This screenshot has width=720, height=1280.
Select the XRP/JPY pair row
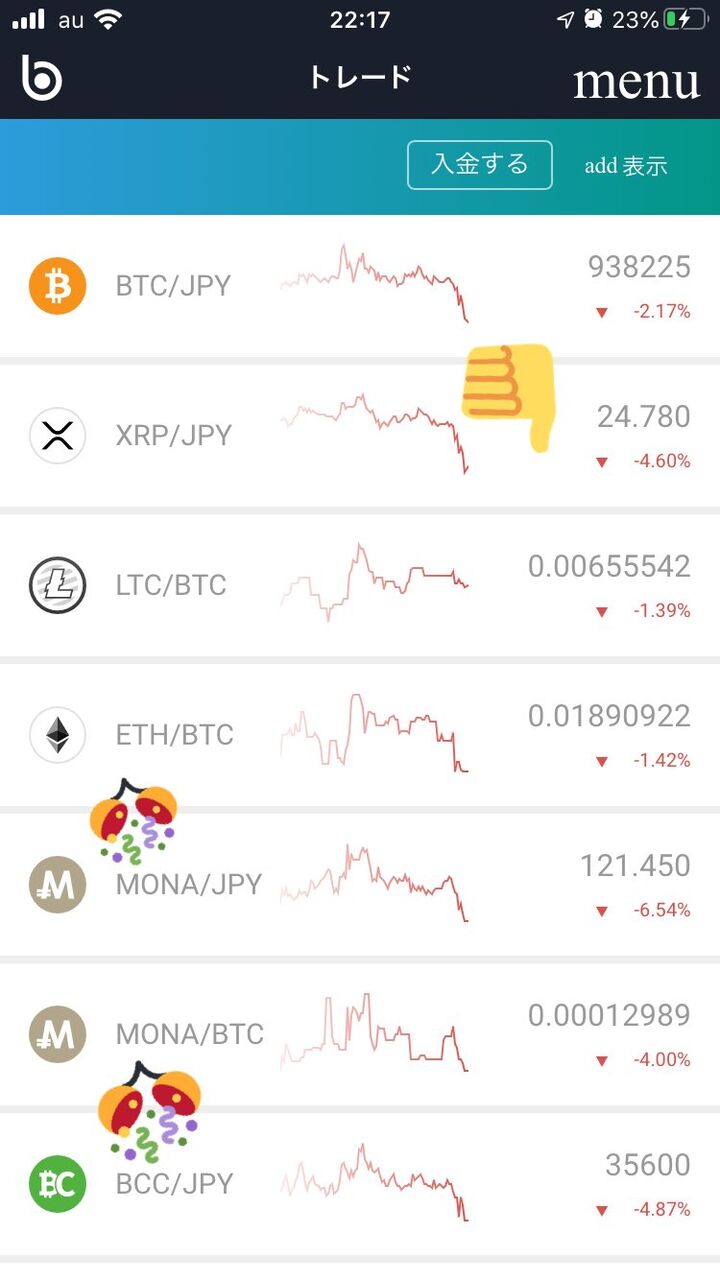pyautogui.click(x=360, y=436)
